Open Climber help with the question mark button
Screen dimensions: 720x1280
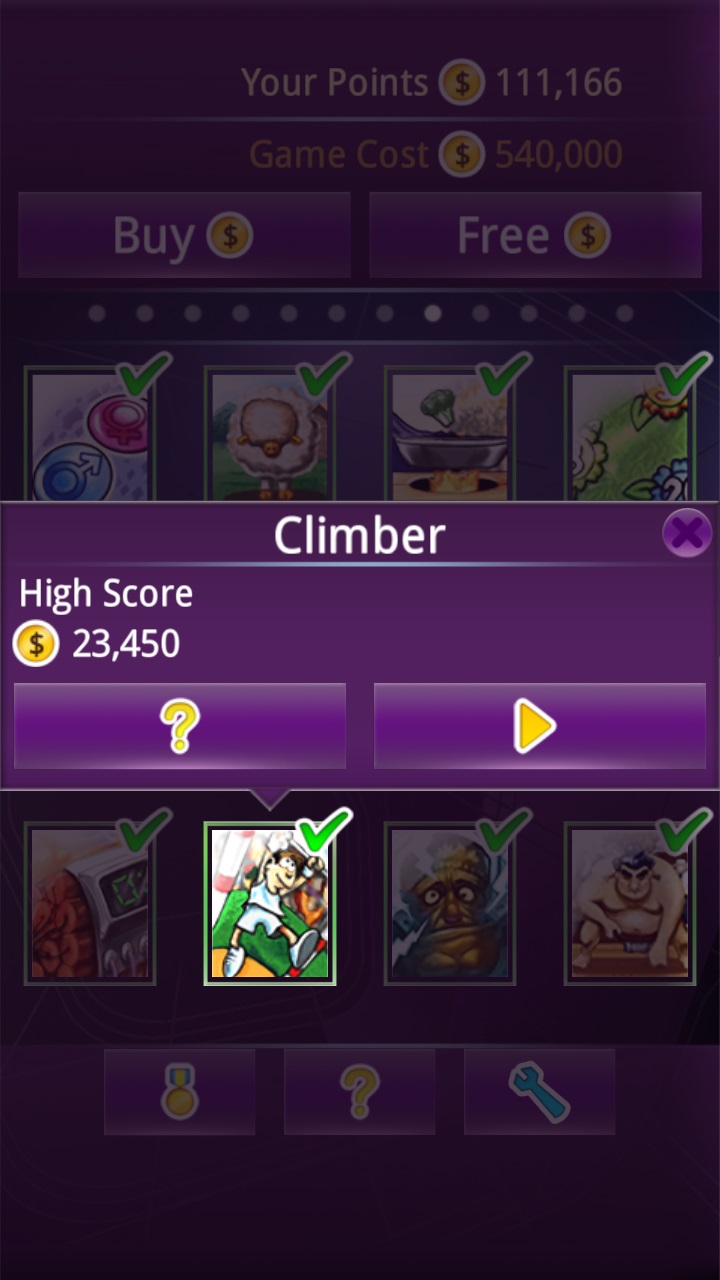[x=180, y=726]
